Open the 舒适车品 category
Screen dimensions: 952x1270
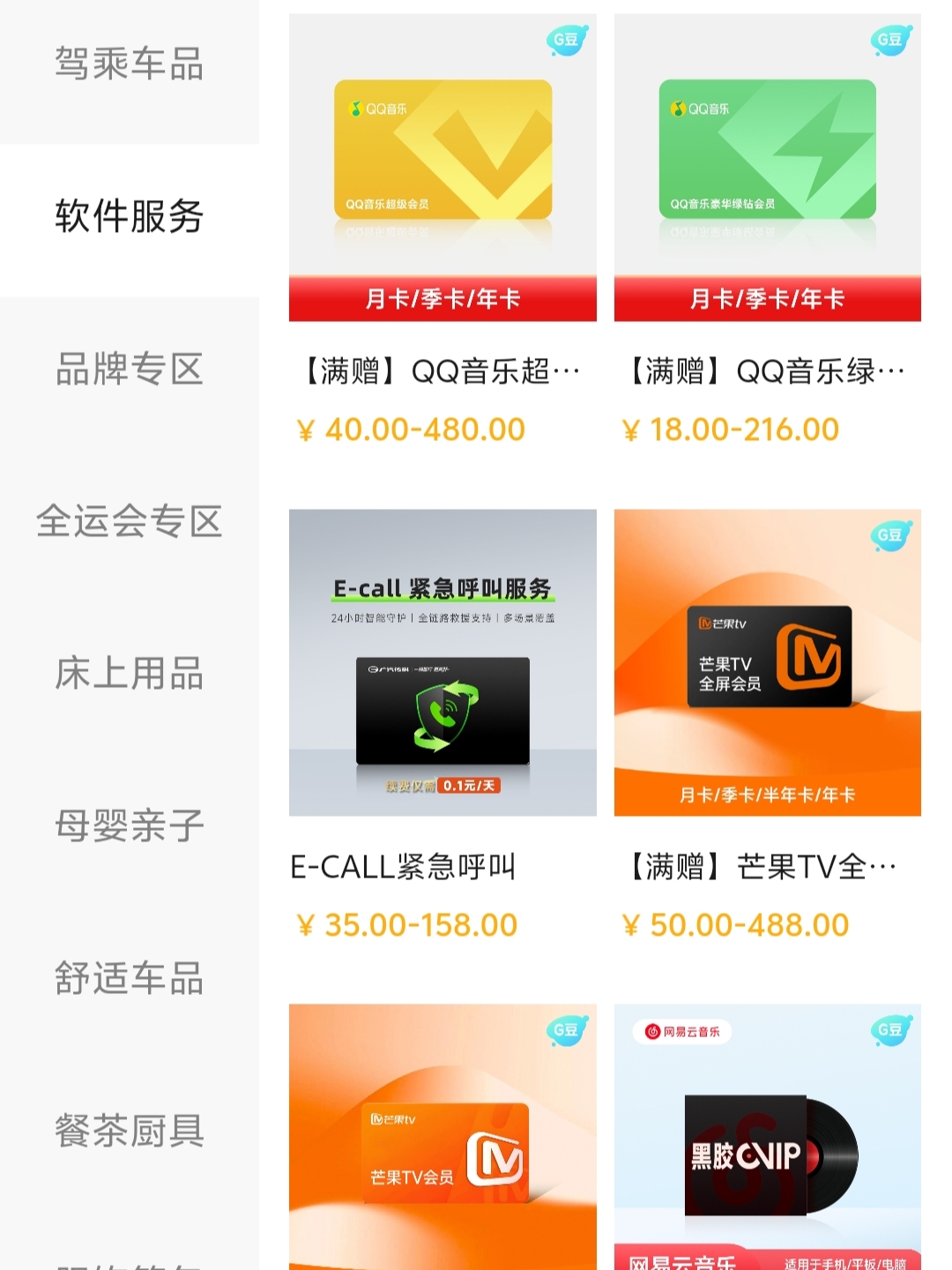[x=130, y=979]
